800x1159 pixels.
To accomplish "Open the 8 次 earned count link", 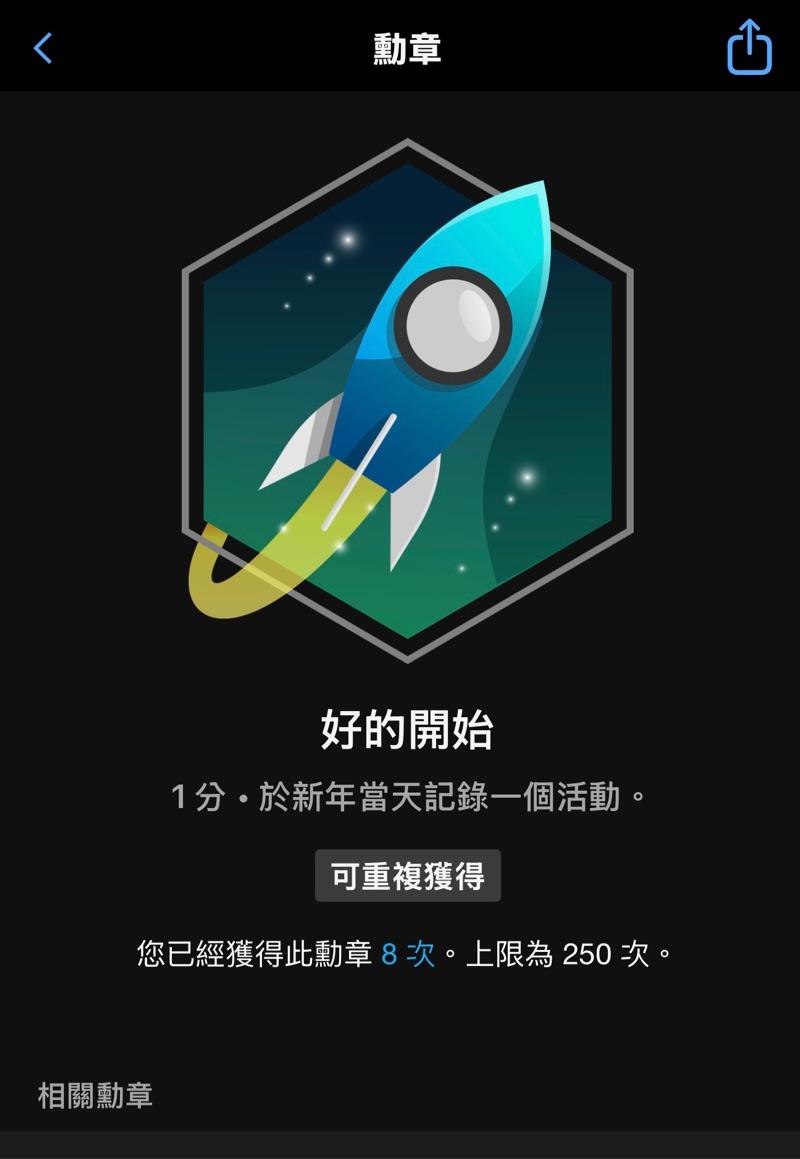I will click(x=408, y=954).
